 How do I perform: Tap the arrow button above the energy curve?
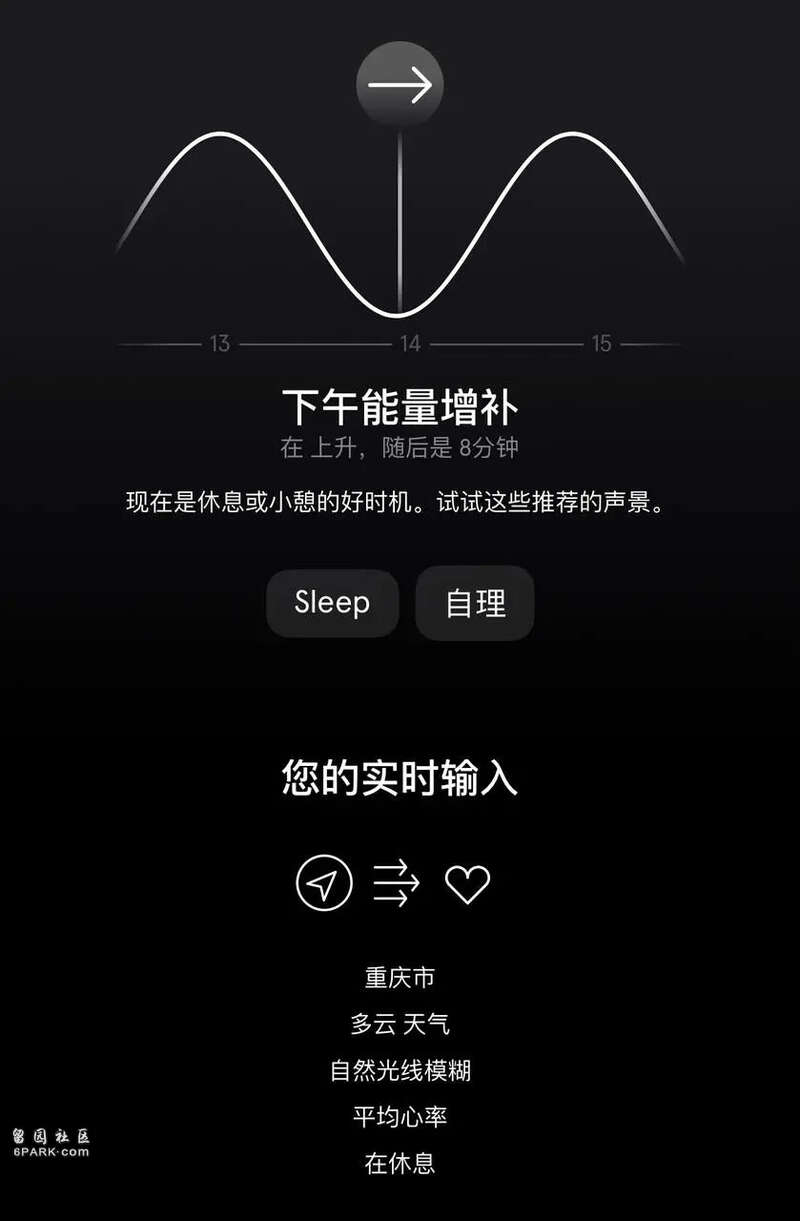[x=400, y=85]
